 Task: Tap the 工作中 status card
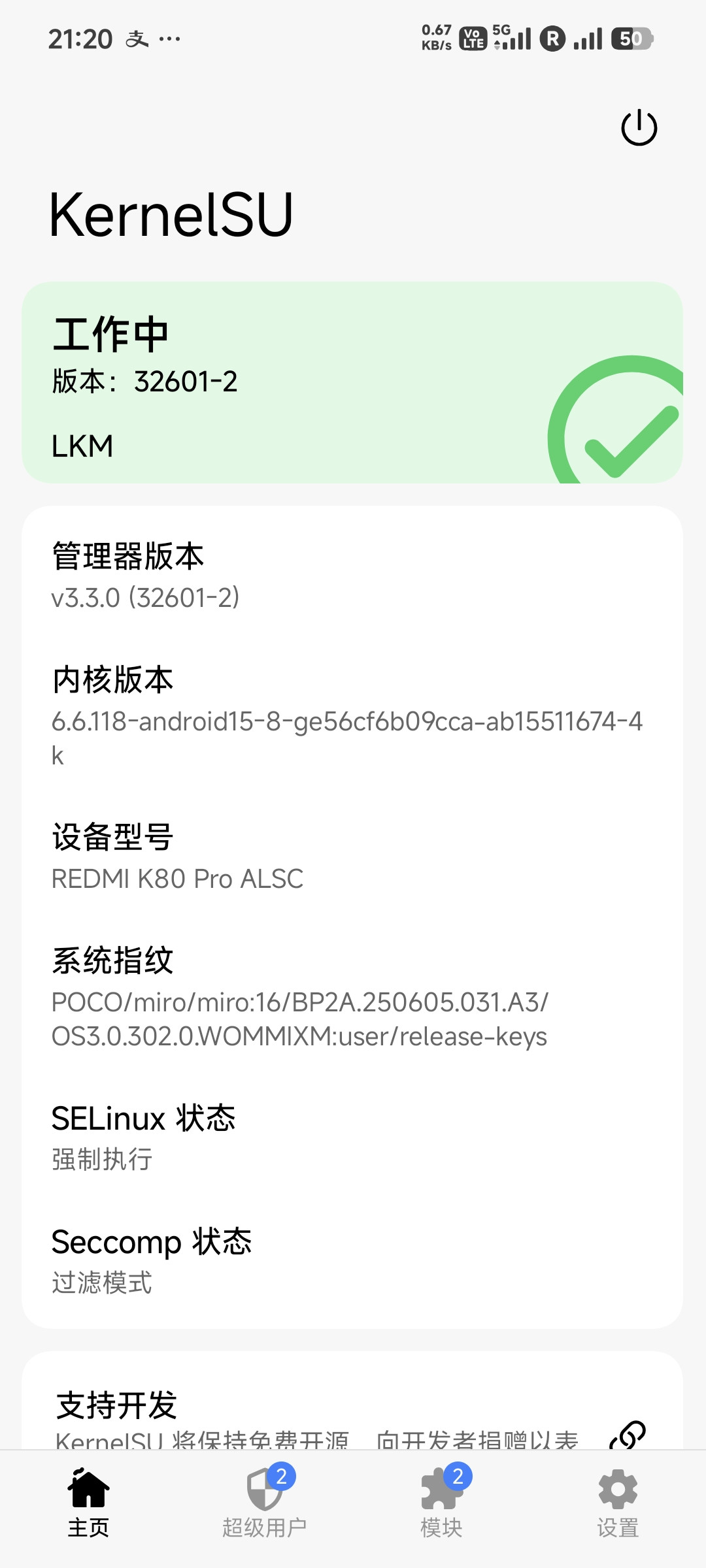352,382
